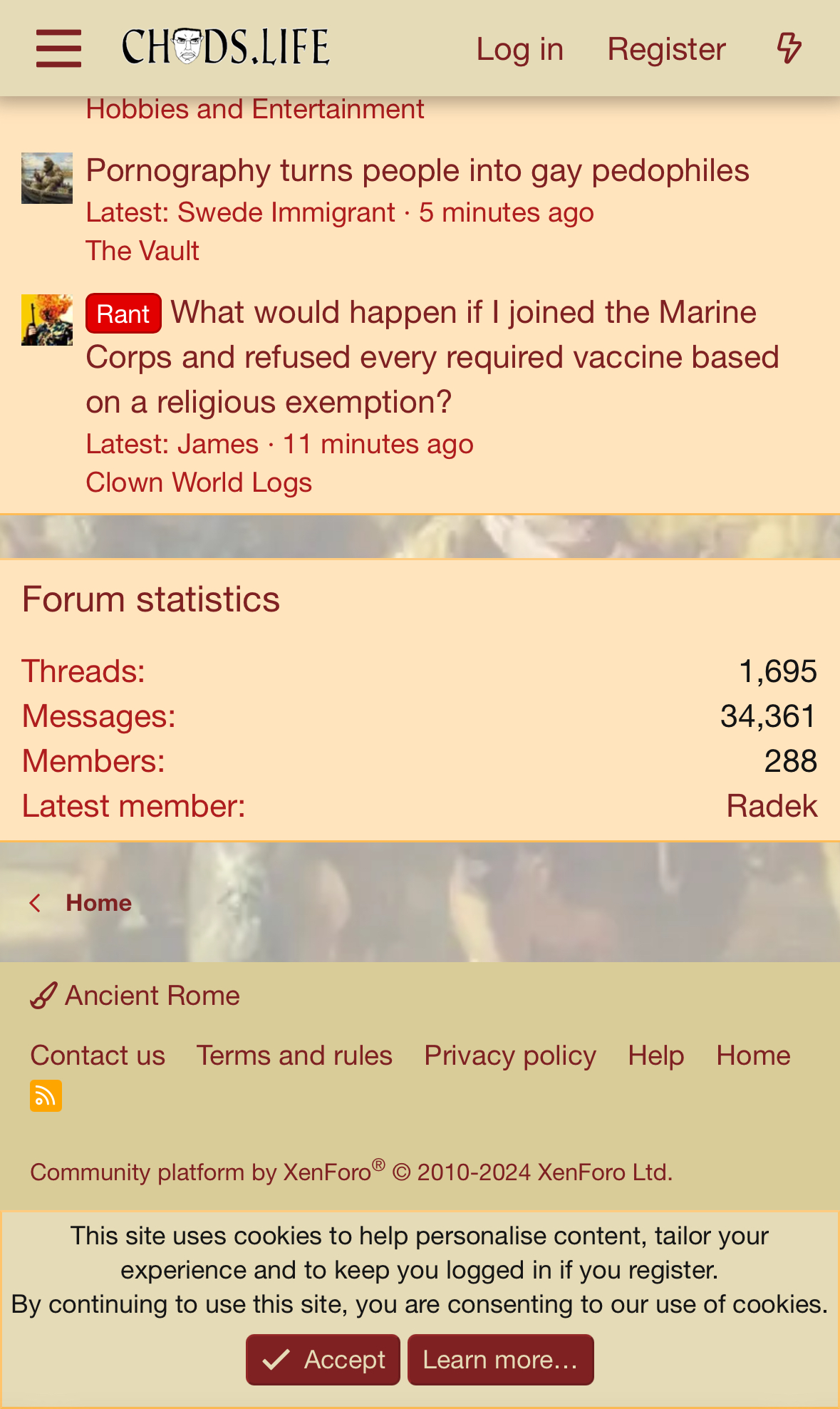The width and height of the screenshot is (840, 1409).
Task: Open the What's new lightning icon
Action: click(789, 48)
